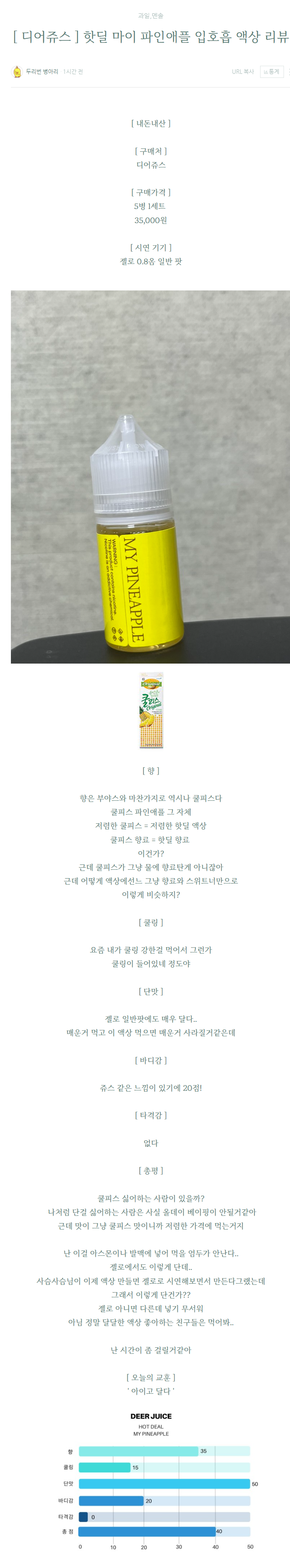Open the My Pineapple bottle photo

pyautogui.click(x=150, y=476)
